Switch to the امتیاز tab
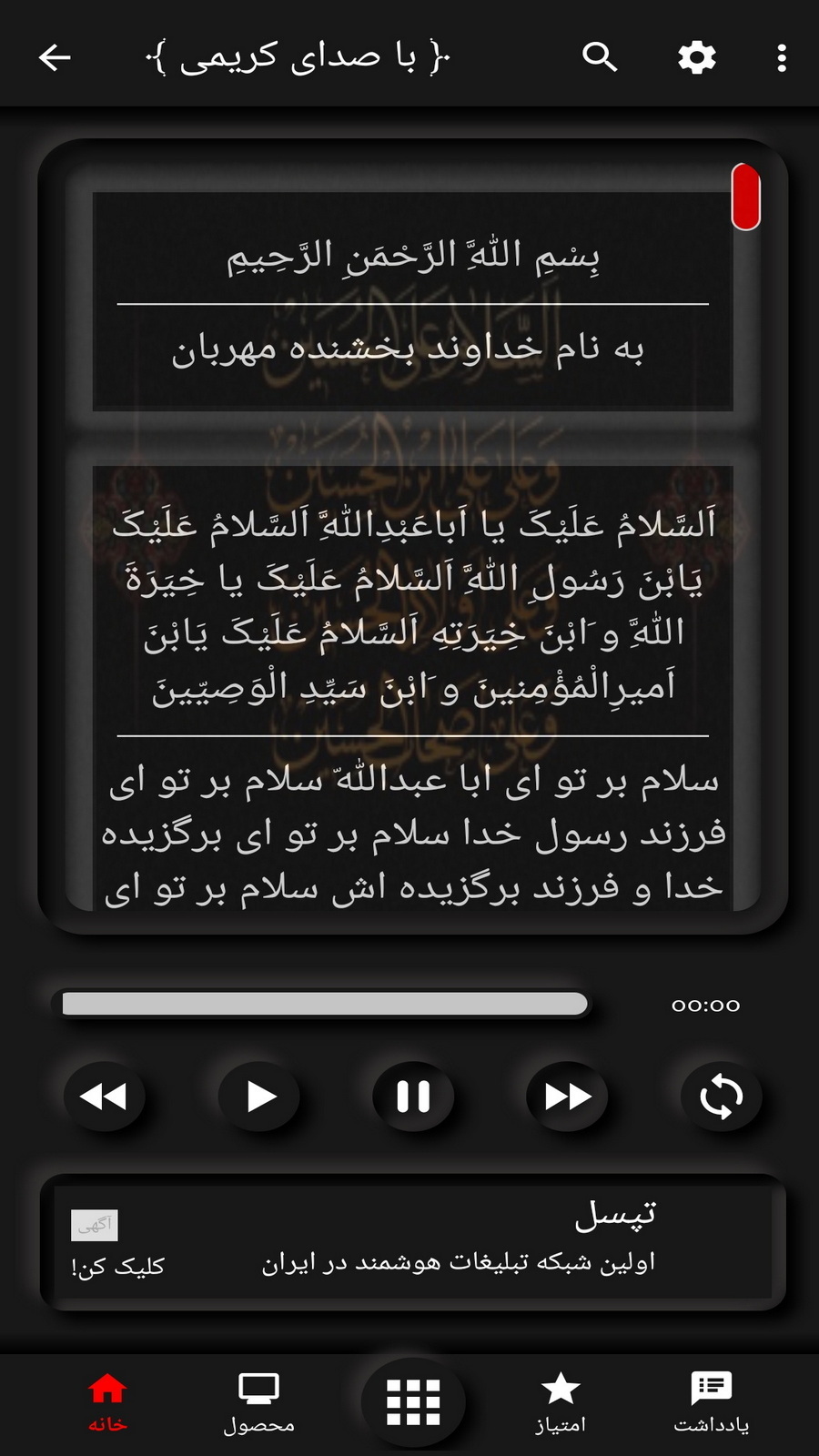Image resolution: width=819 pixels, height=1456 pixels. pos(561,1403)
